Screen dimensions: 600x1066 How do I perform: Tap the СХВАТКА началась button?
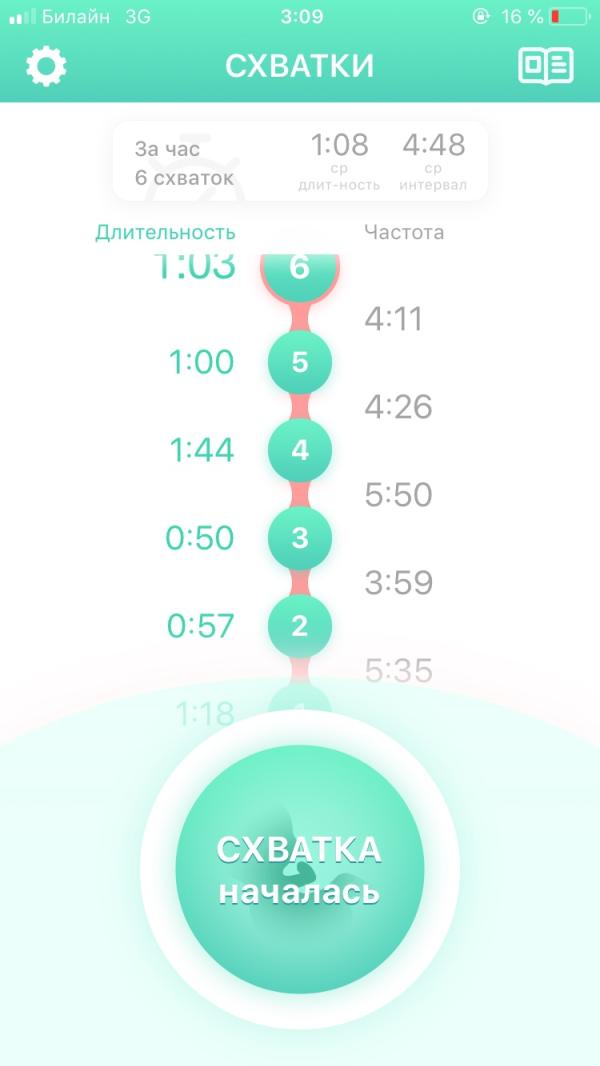click(300, 870)
